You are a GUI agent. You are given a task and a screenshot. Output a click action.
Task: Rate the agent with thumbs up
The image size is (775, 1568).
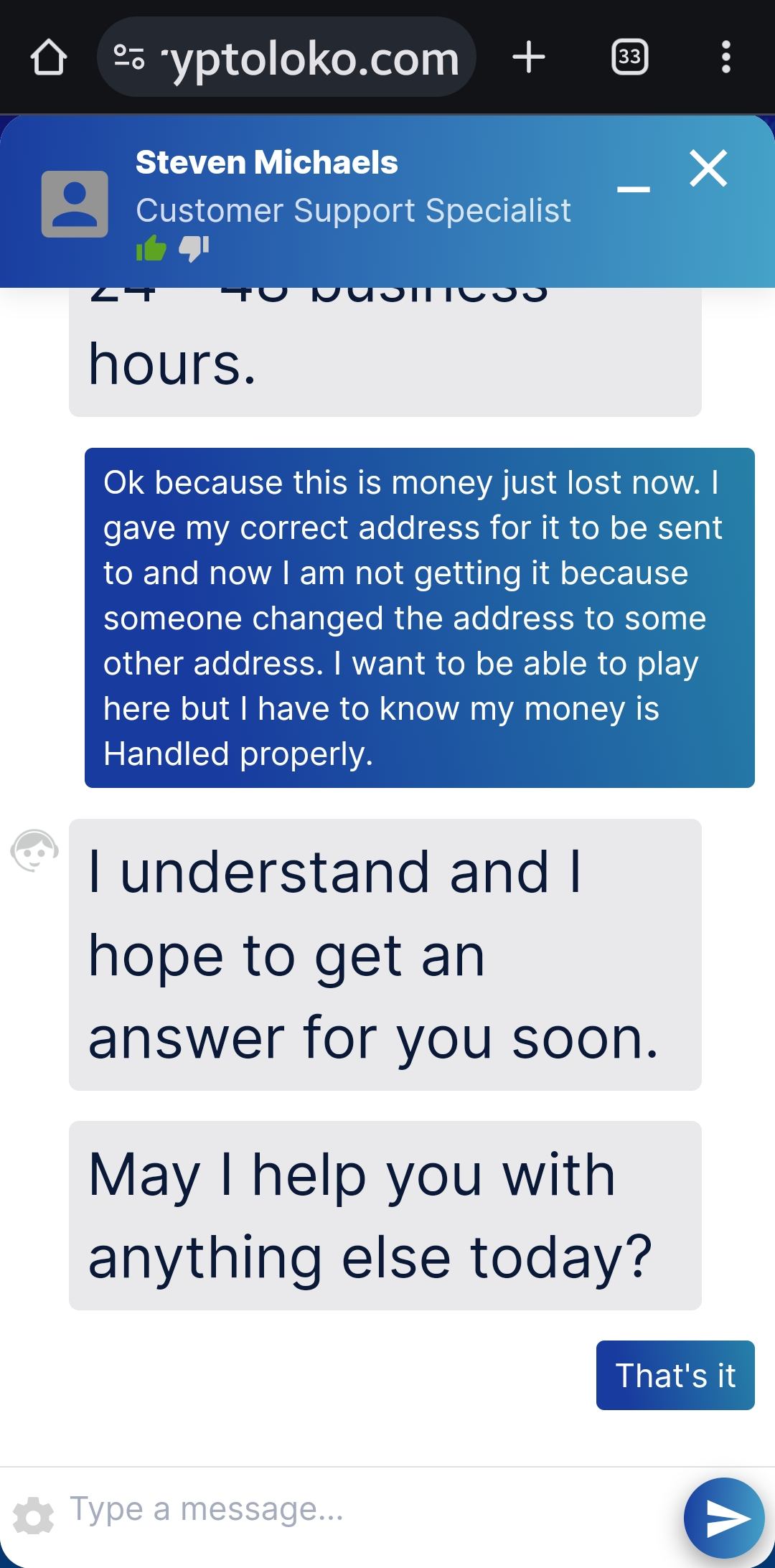(151, 249)
